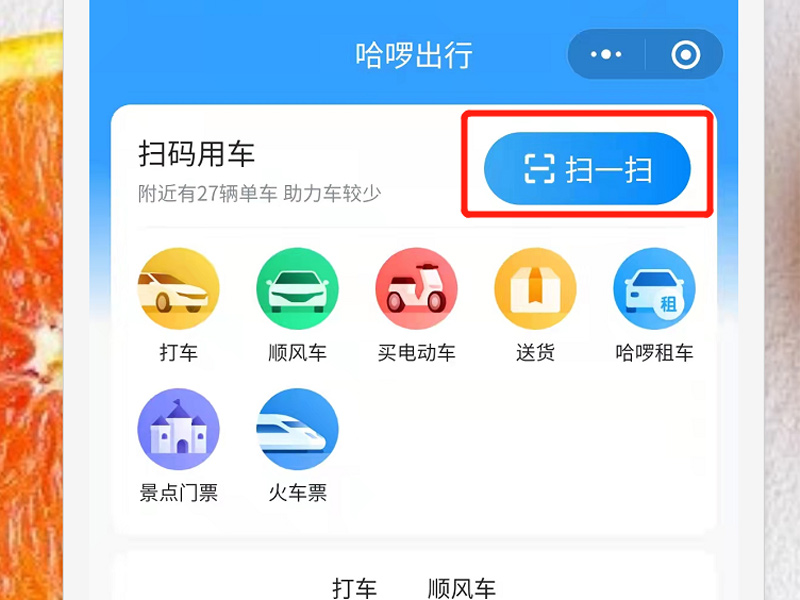Close the mini program via the circle icon
800x600 pixels.
click(686, 55)
